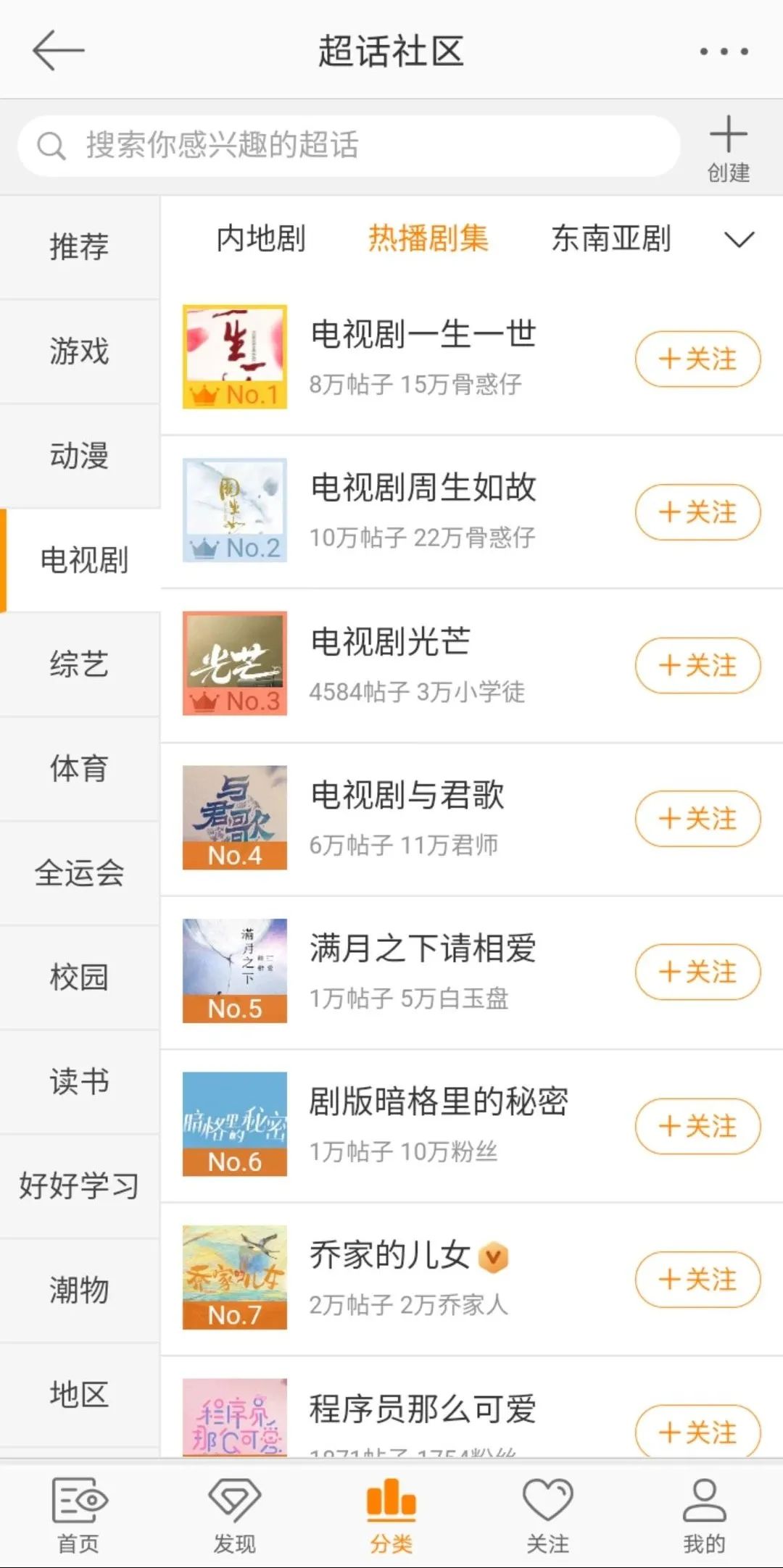This screenshot has height=1568, width=783.
Task: Tap the 搜索你感兴趣的超话 search box
Action: tap(348, 146)
